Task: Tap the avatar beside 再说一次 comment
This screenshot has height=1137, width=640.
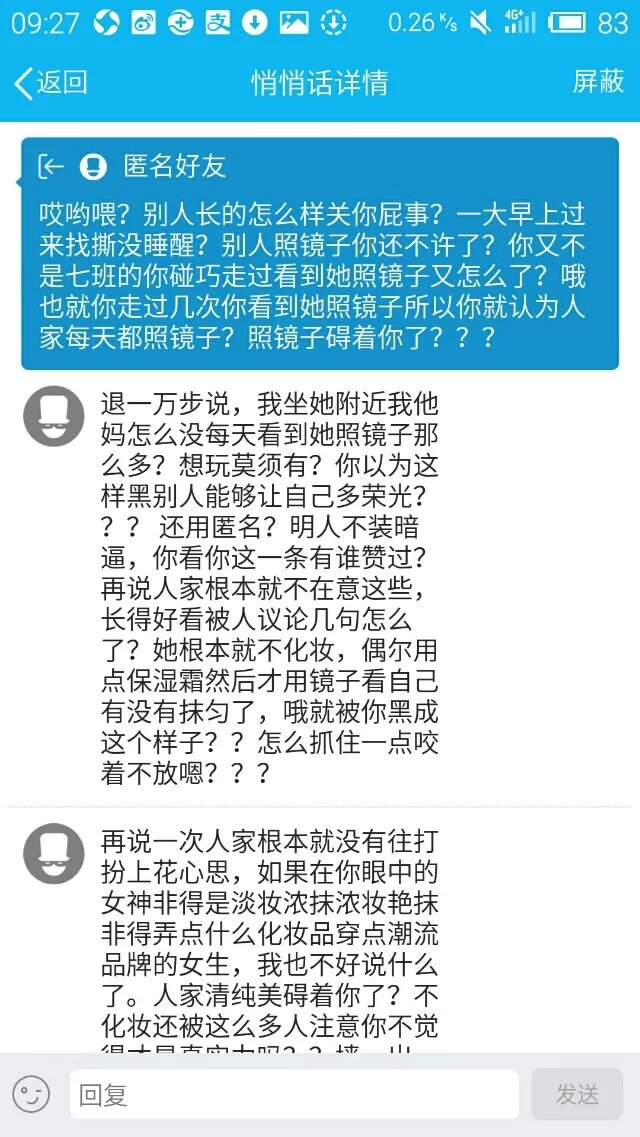Action: (54, 853)
